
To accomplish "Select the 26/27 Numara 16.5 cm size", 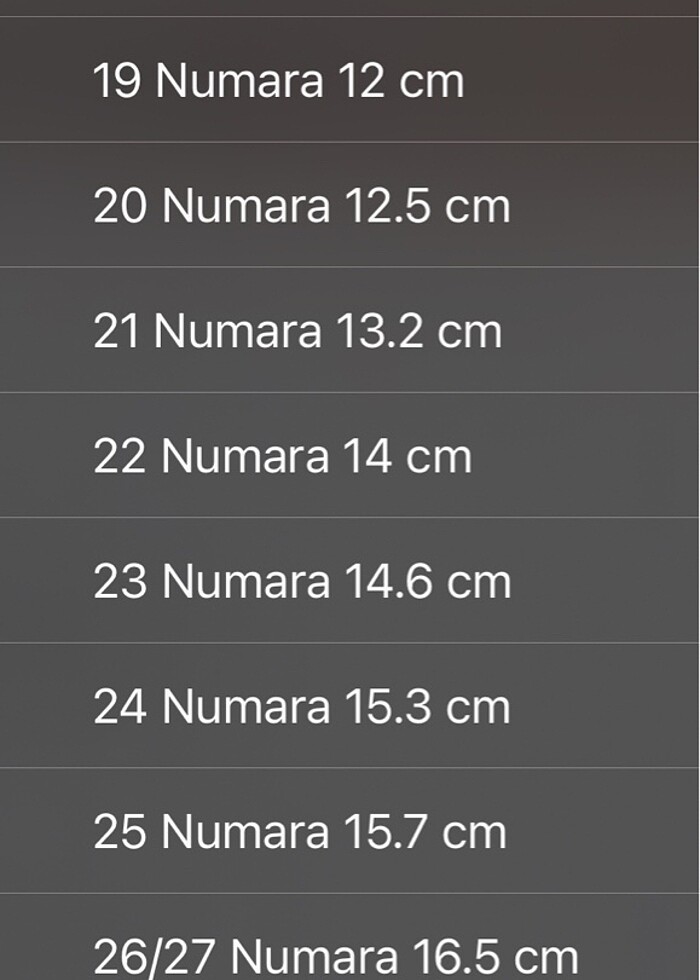I will [x=335, y=953].
